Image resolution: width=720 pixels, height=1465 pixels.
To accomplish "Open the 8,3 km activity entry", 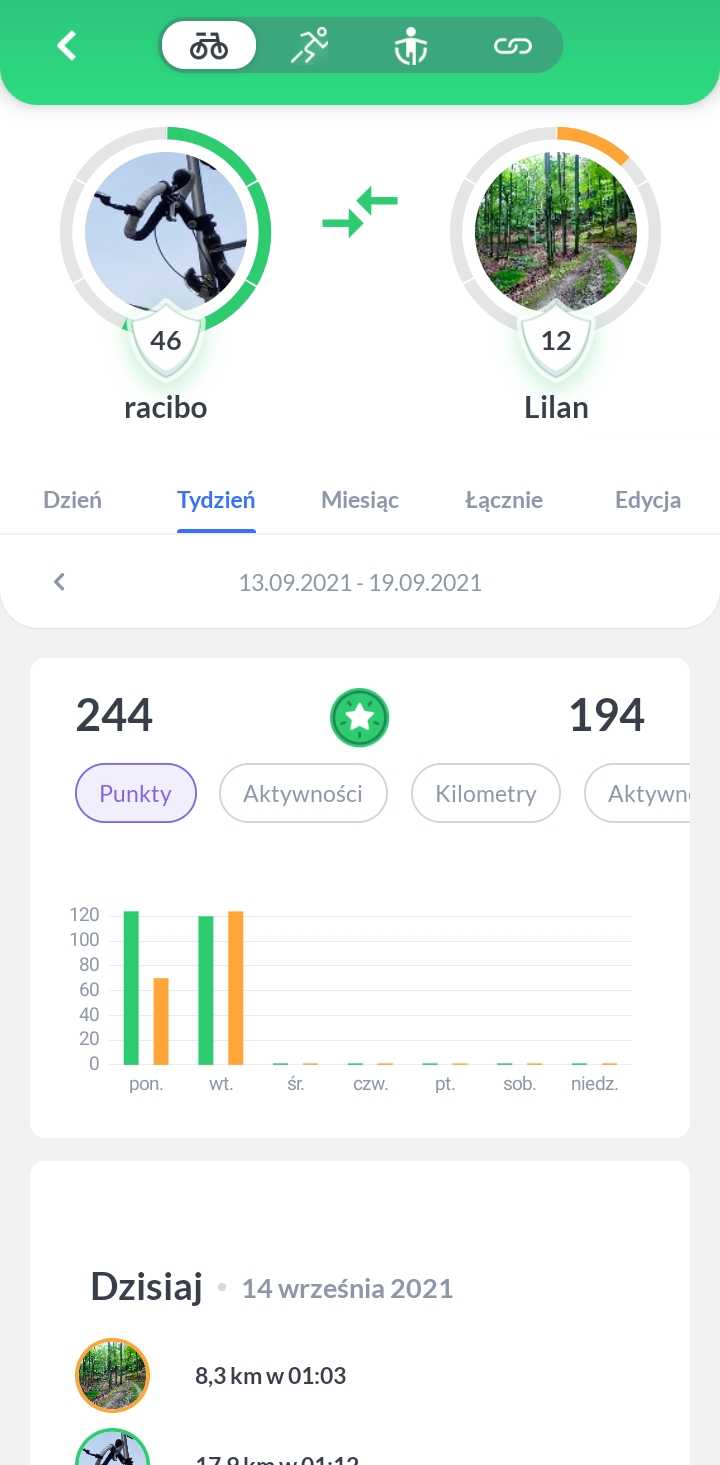I will [x=360, y=1376].
